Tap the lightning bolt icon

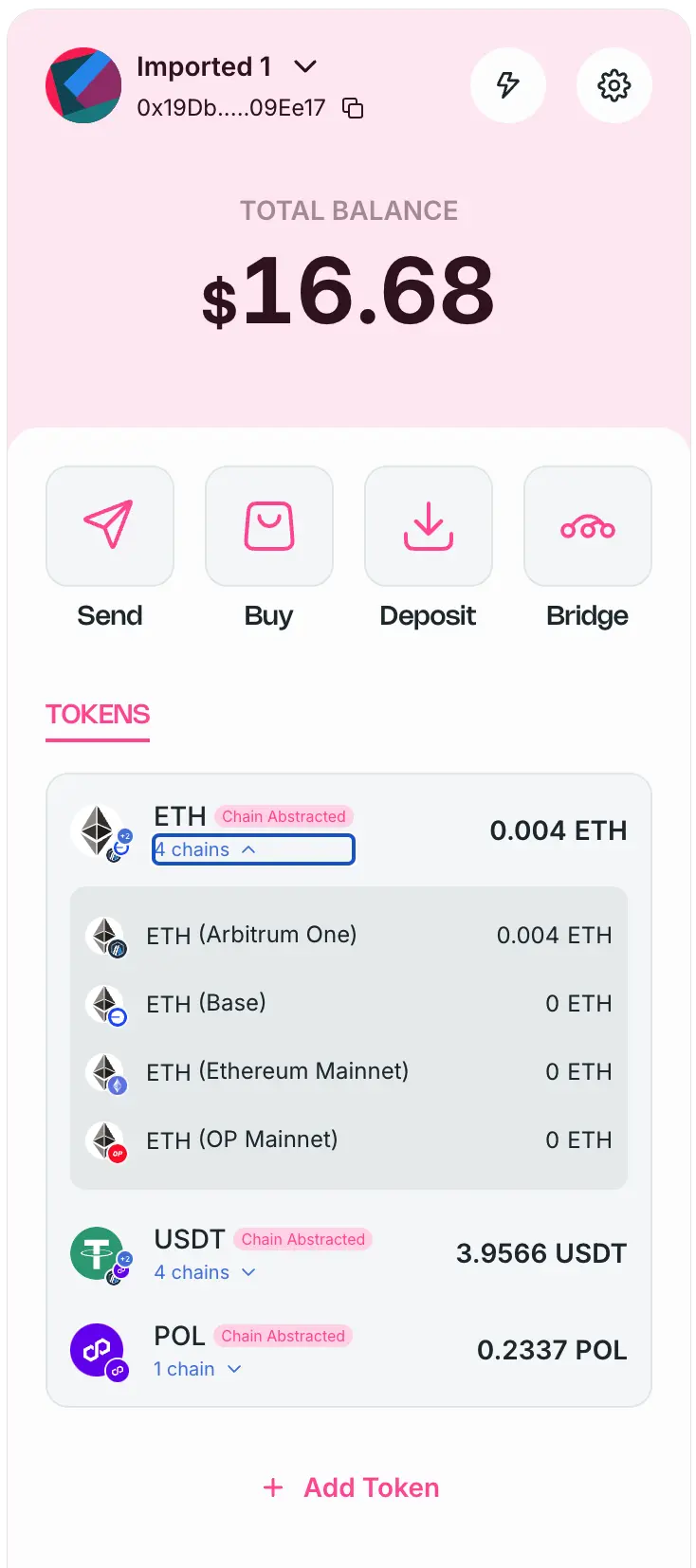pos(508,85)
